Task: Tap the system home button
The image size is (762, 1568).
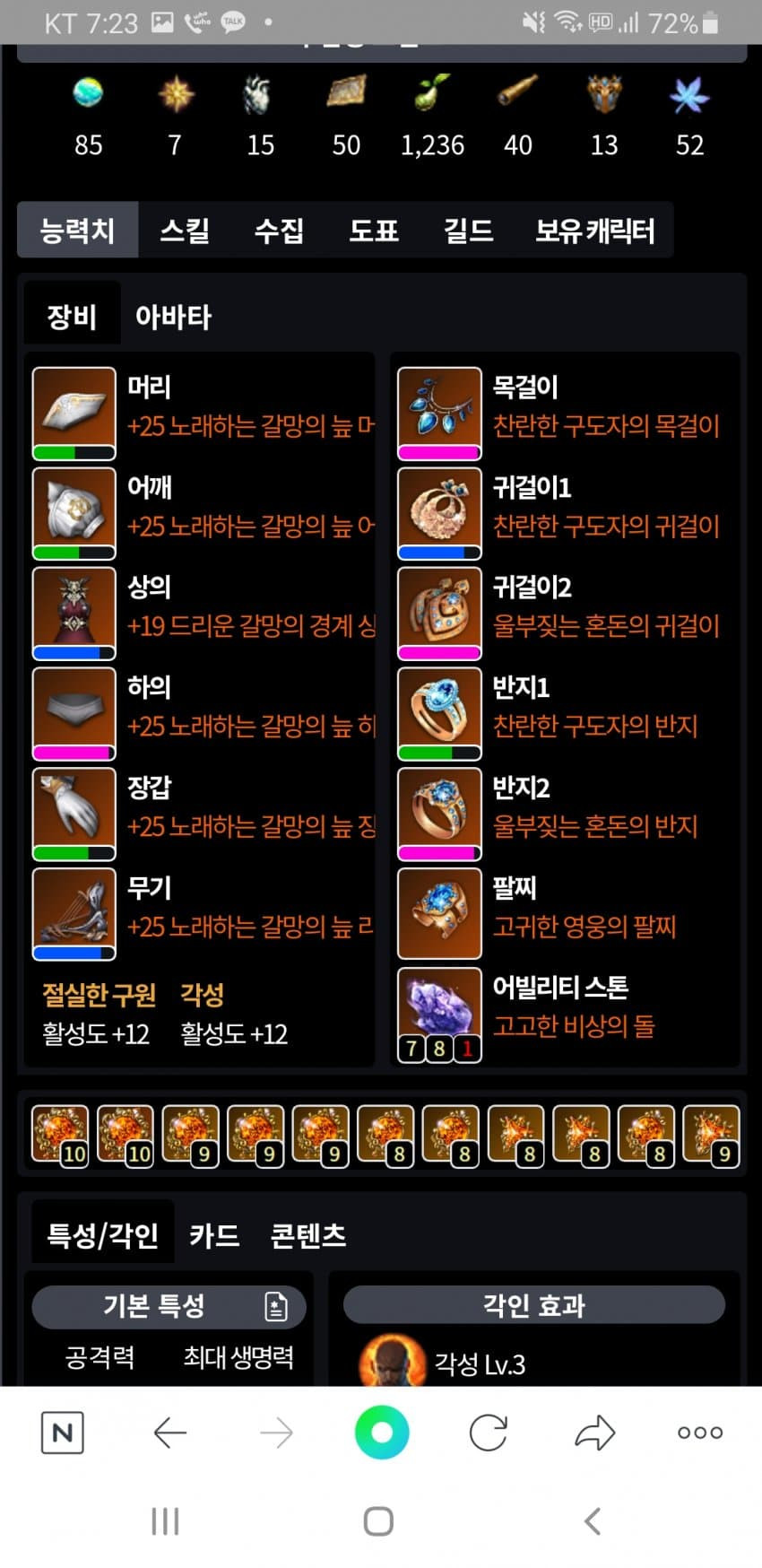Action: point(378,1521)
